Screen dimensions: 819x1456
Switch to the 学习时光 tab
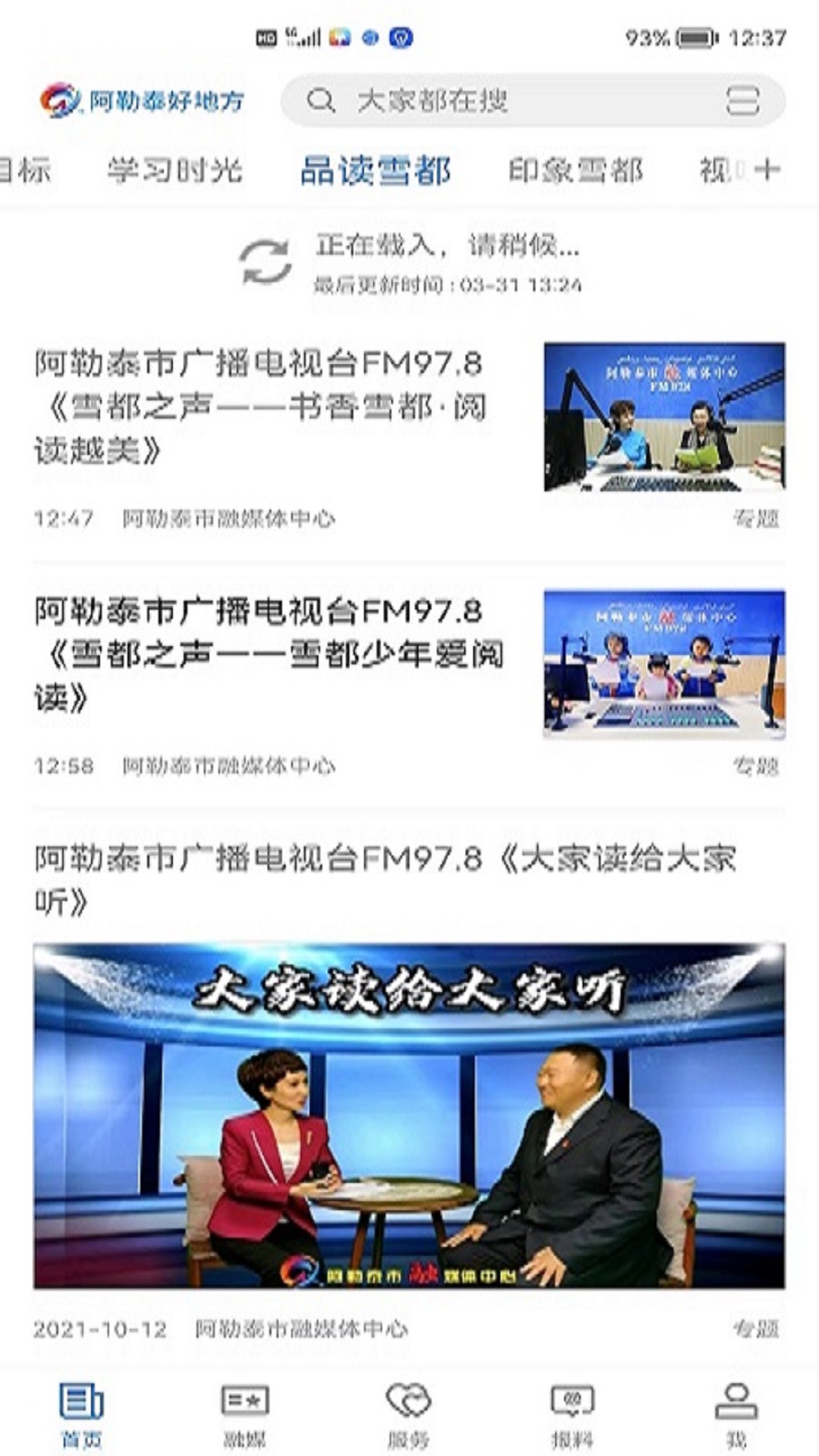point(174,170)
